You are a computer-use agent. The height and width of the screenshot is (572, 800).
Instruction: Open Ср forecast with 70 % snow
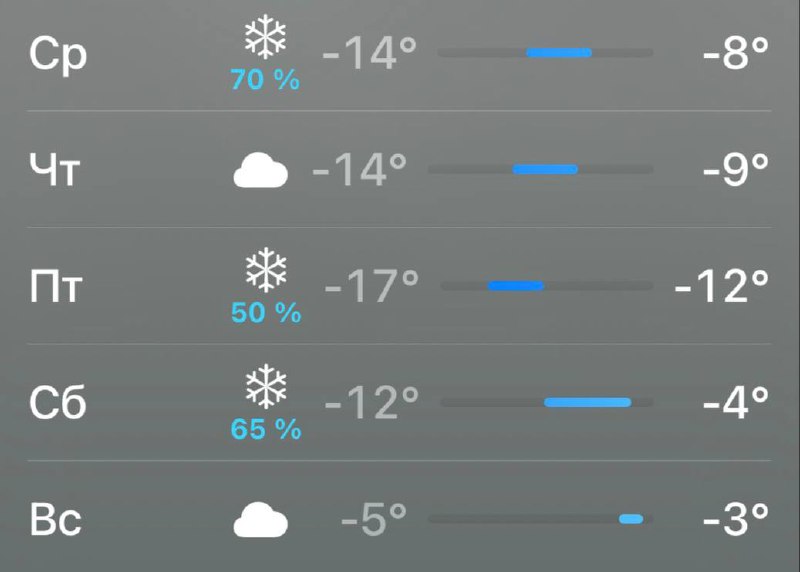coord(400,54)
